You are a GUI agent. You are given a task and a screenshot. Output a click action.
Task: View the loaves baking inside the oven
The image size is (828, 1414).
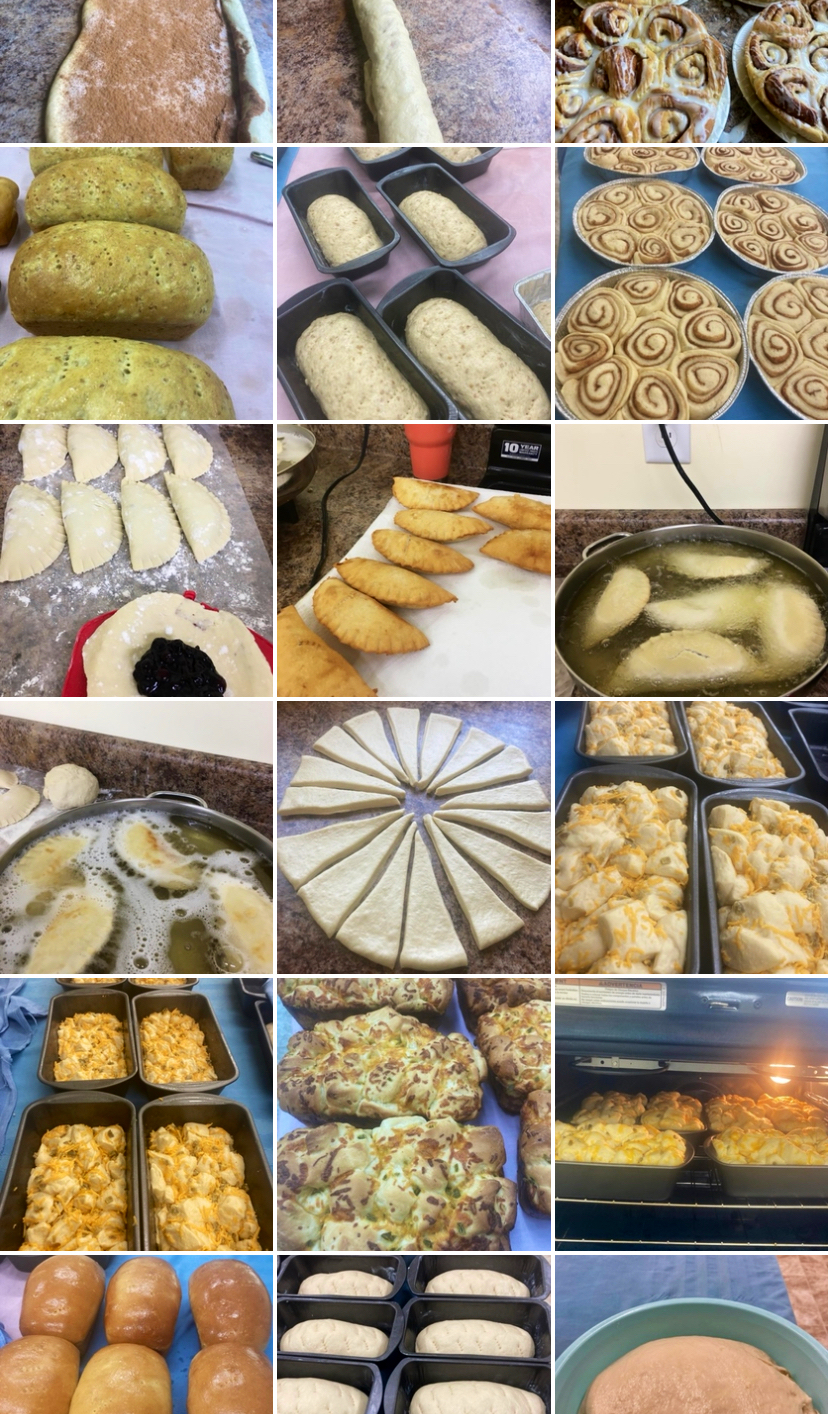point(691,1114)
